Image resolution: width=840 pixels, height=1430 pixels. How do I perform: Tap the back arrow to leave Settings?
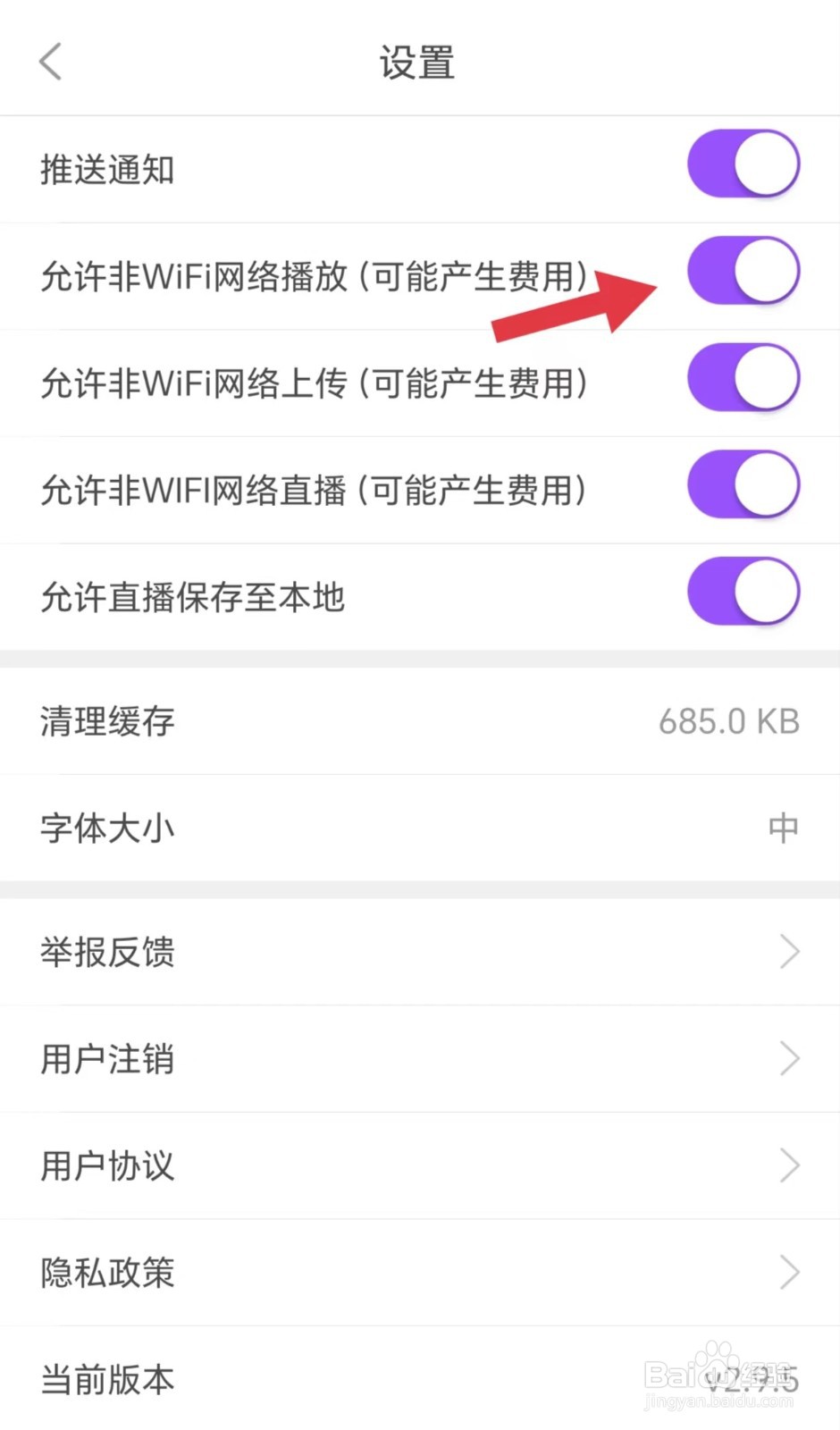pos(49,61)
